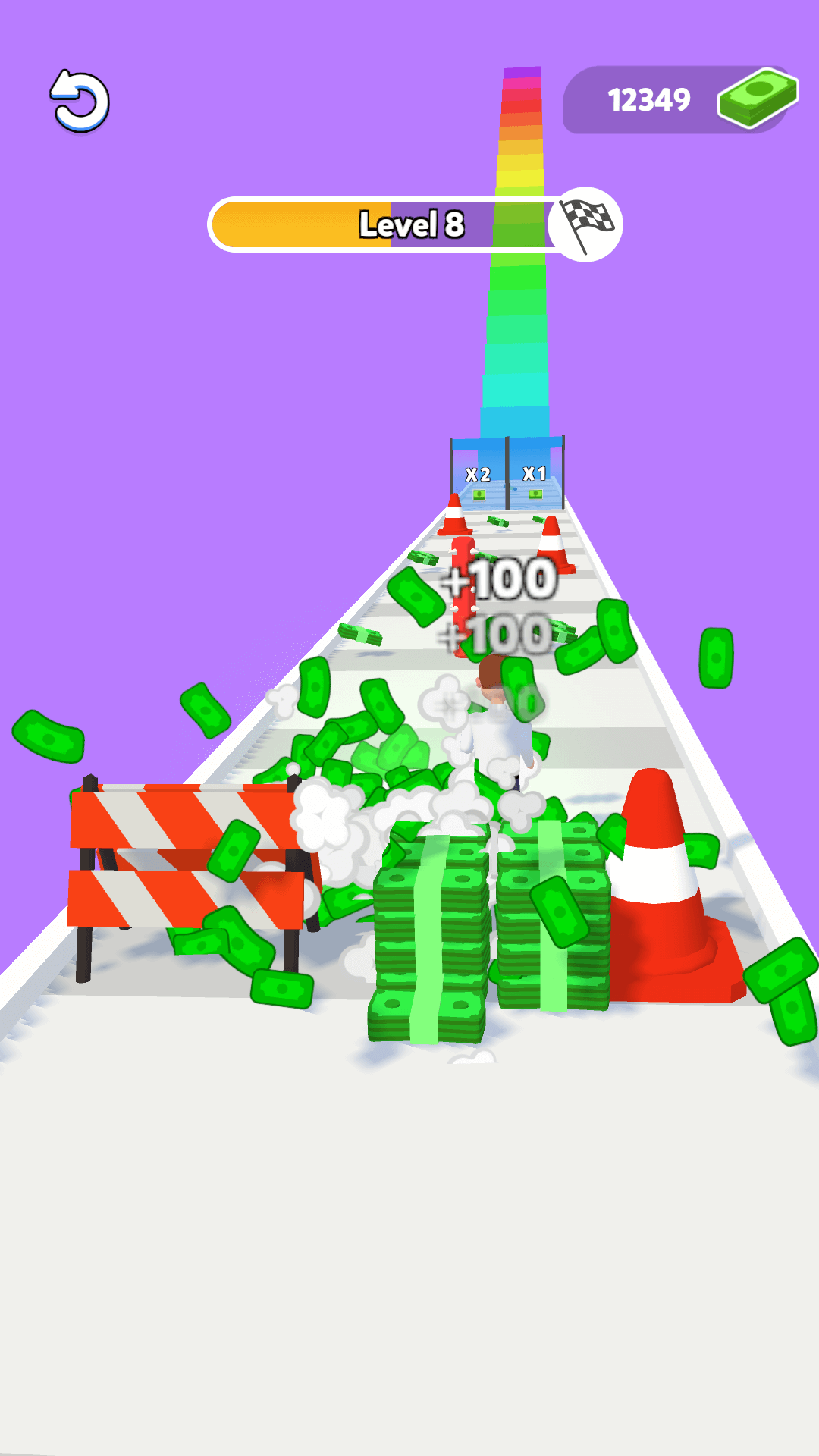Tap the restart level arrow icon

point(80,102)
